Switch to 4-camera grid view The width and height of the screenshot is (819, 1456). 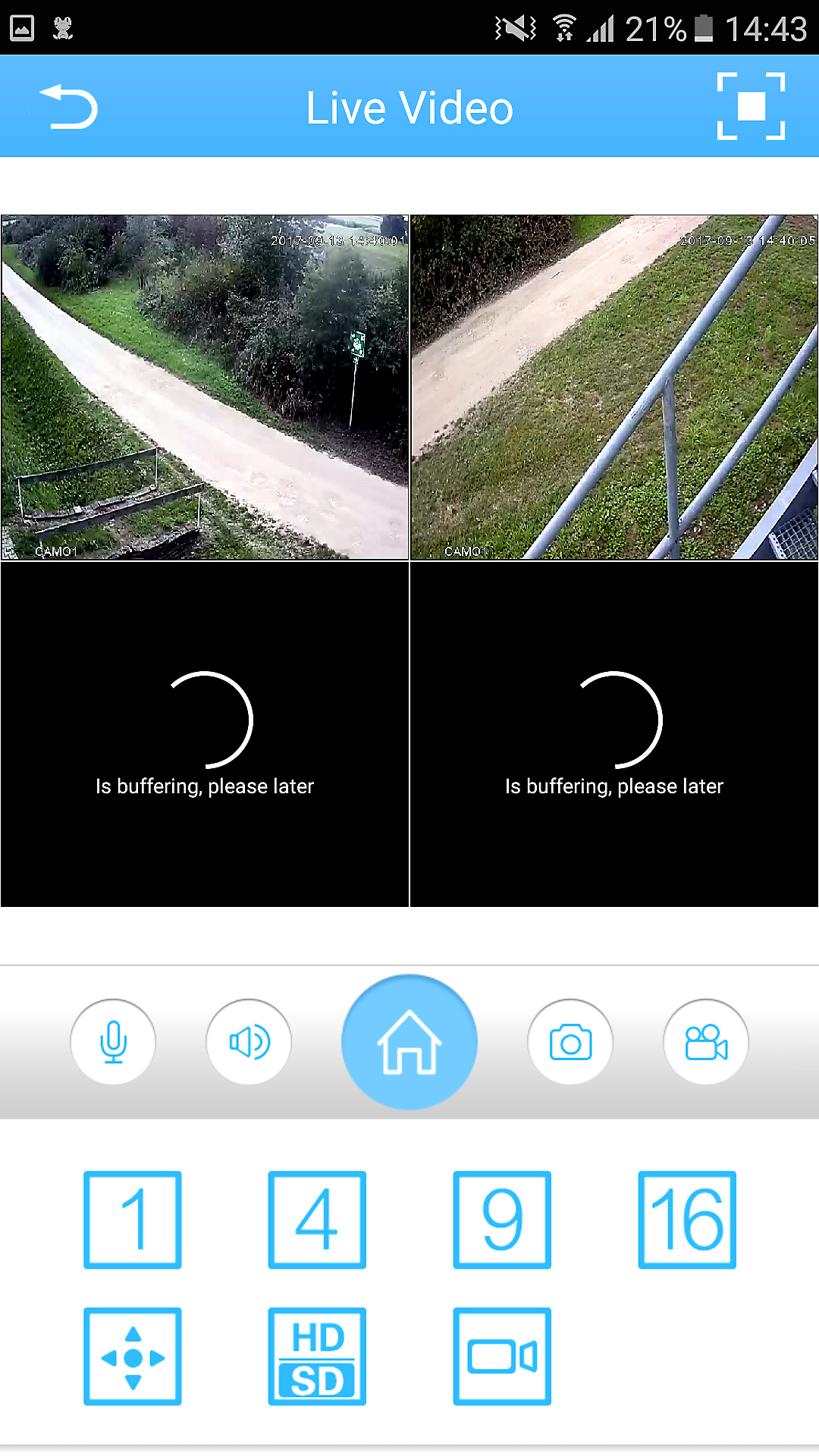click(x=317, y=1219)
